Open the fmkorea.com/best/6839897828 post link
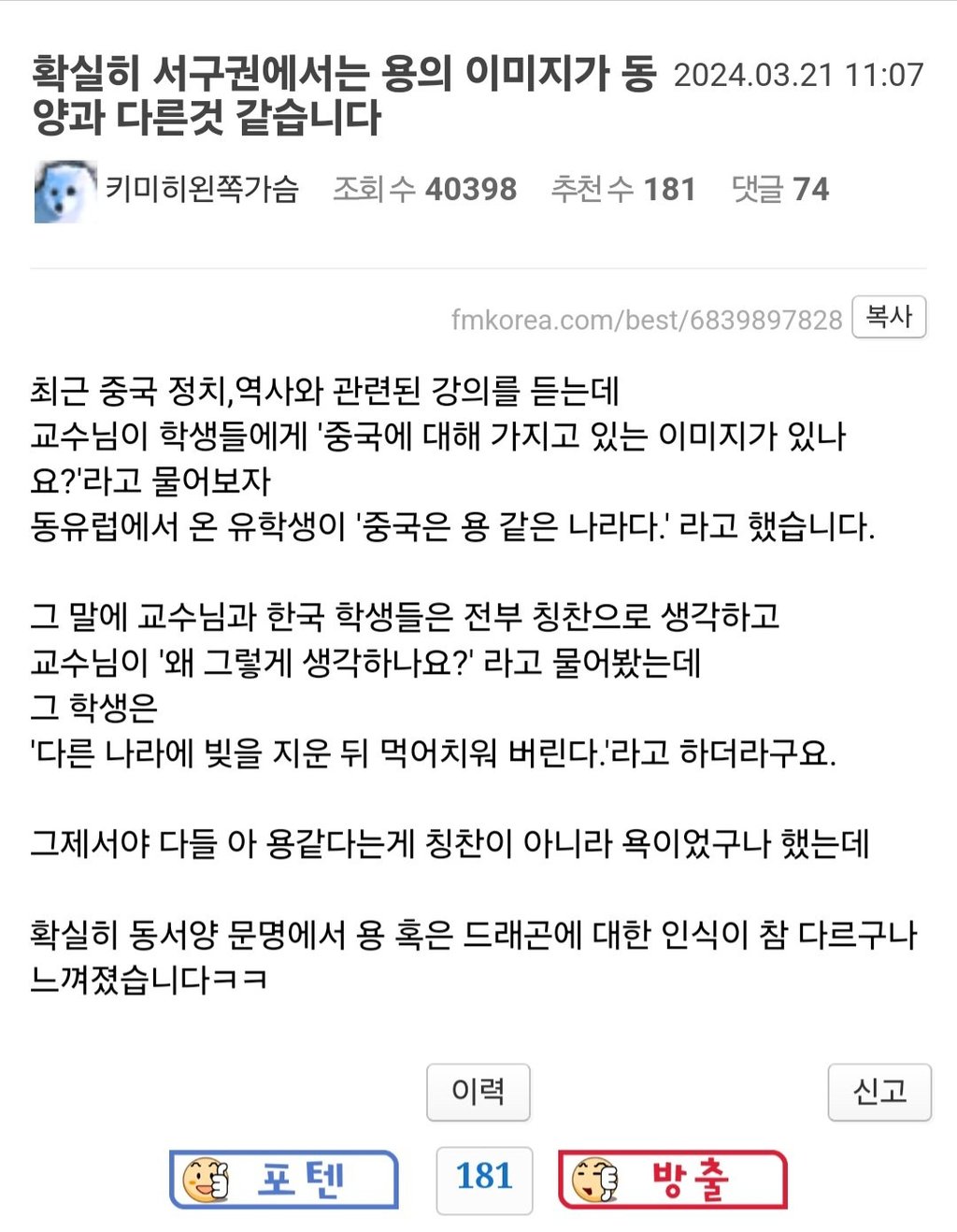Screen dimensions: 957x1232 tap(646, 320)
